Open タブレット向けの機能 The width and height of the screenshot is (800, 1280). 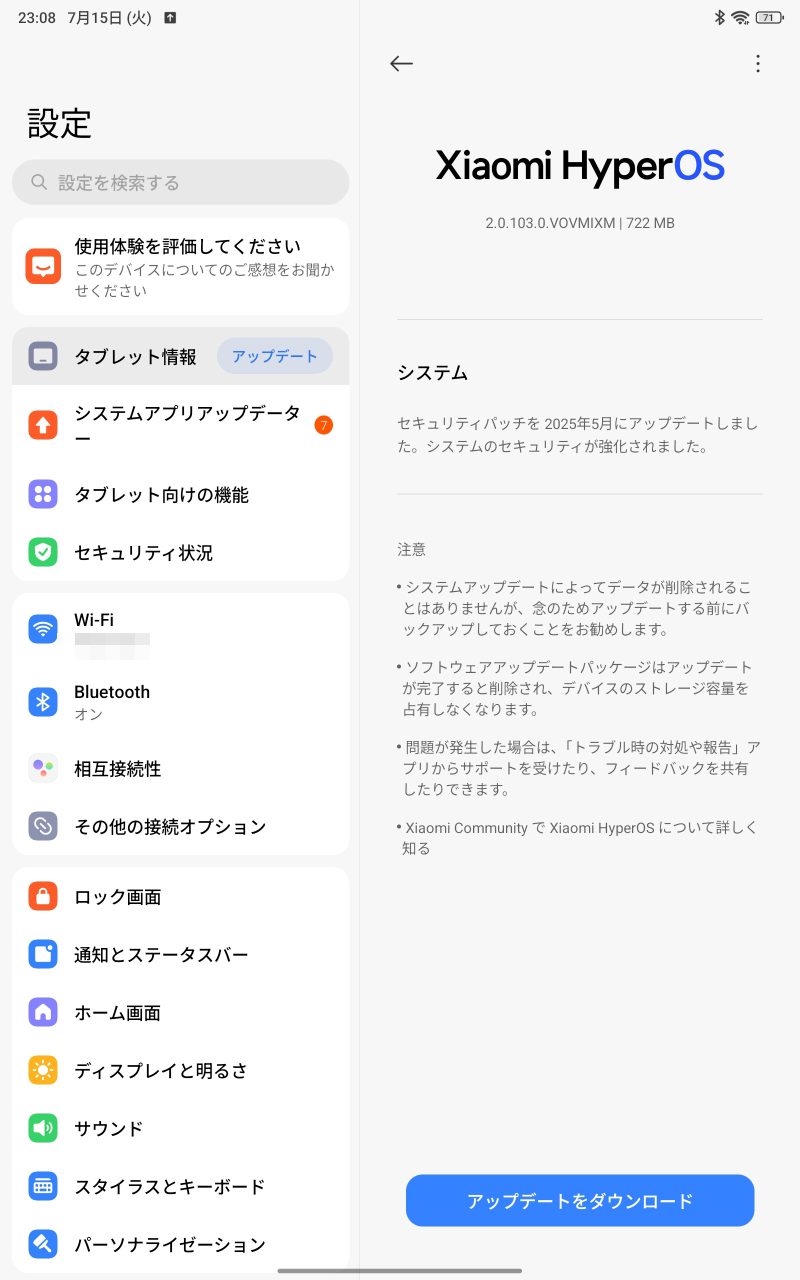click(181, 494)
